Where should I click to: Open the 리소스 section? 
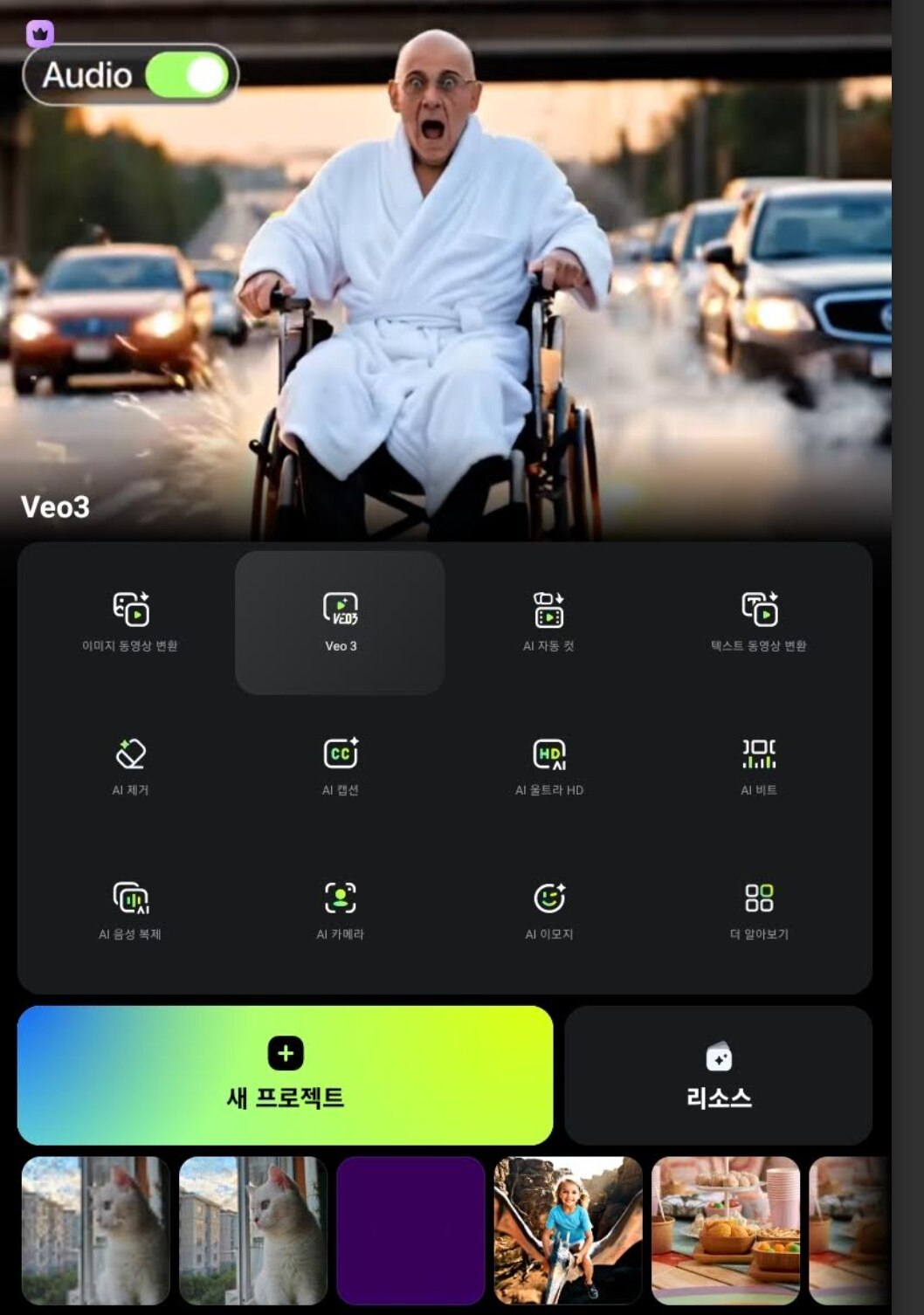tap(718, 1075)
